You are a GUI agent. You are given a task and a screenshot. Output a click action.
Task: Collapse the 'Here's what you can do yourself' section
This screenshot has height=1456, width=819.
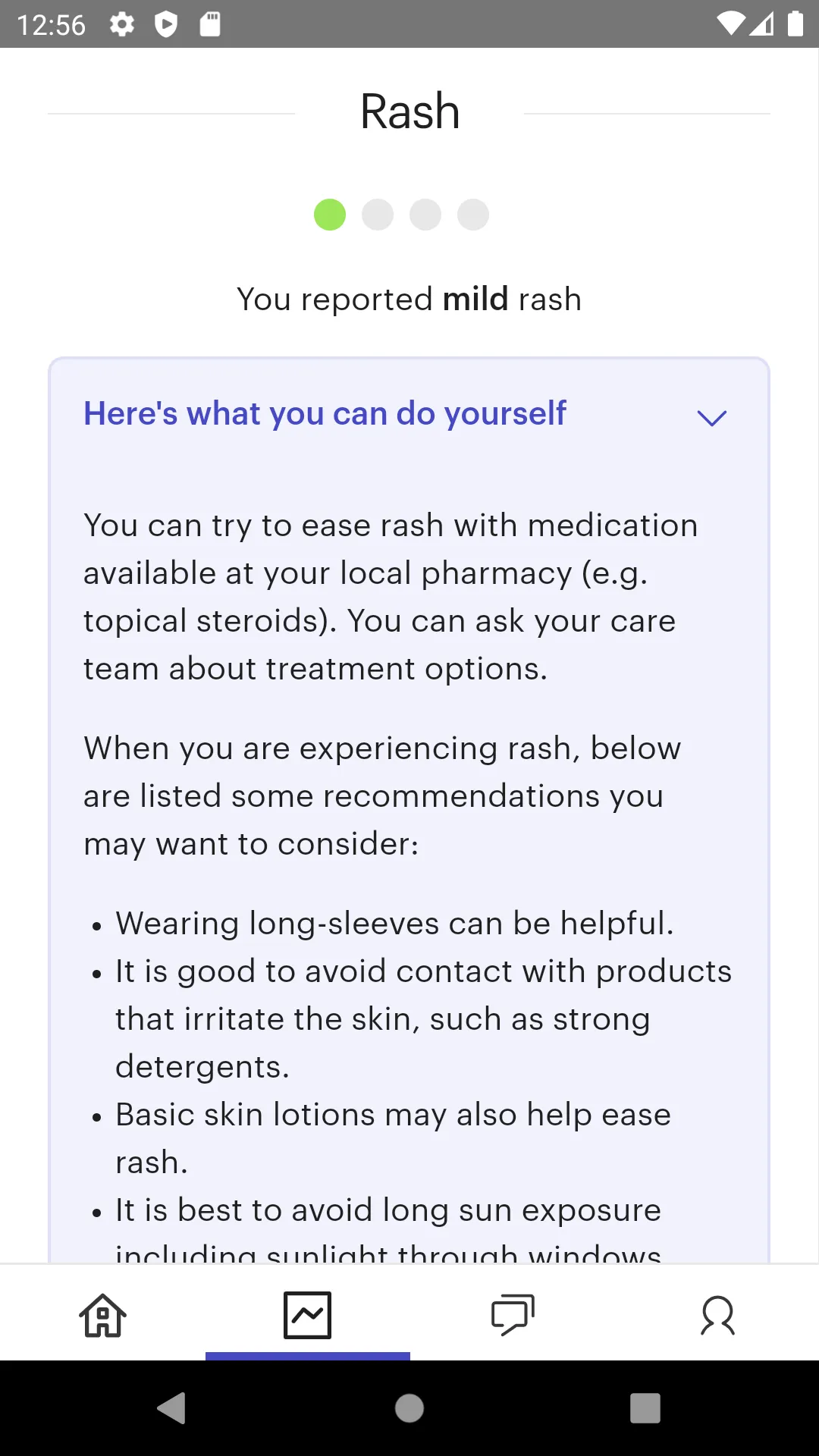point(711,418)
